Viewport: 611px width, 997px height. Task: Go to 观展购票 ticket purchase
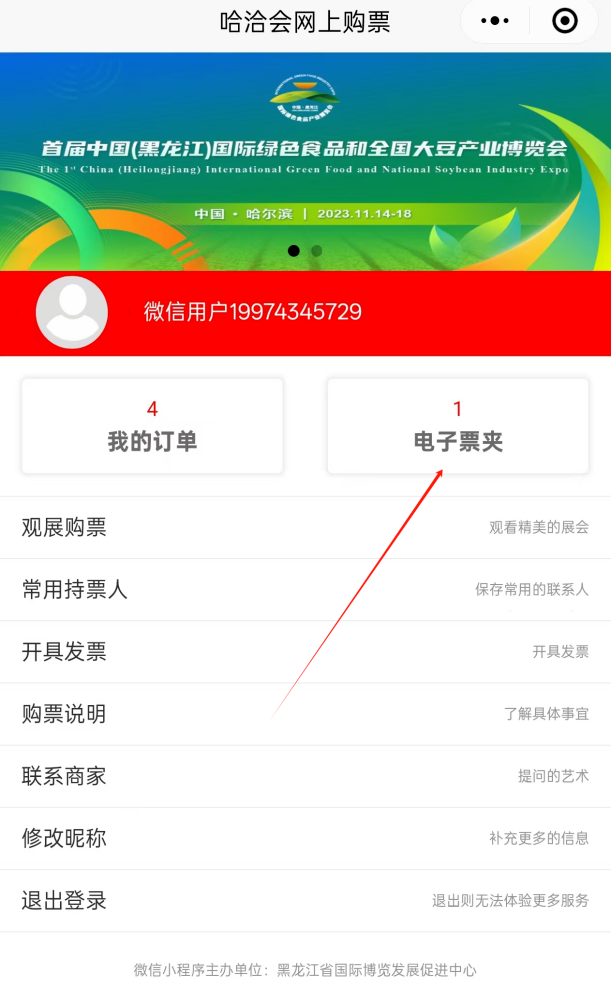tap(305, 527)
